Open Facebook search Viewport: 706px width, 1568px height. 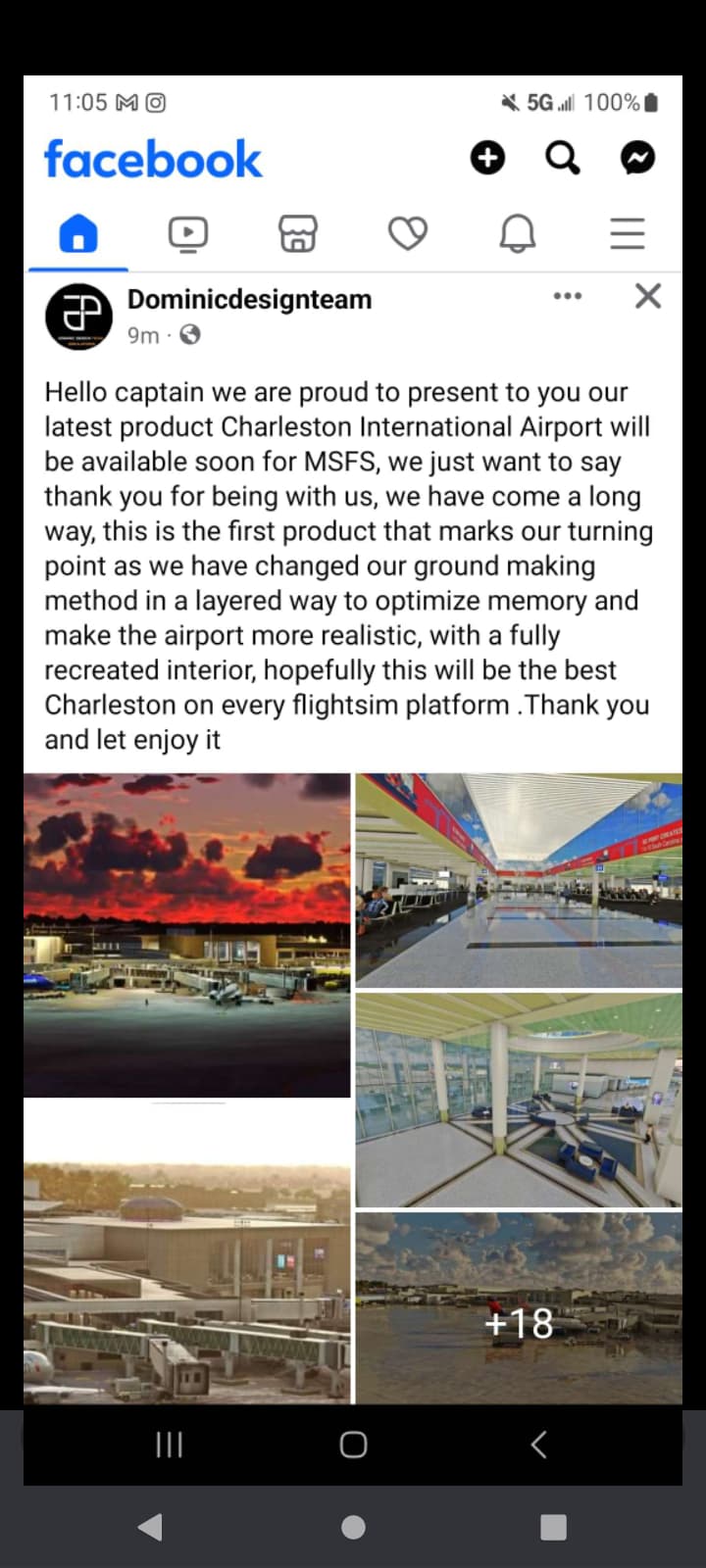[562, 158]
